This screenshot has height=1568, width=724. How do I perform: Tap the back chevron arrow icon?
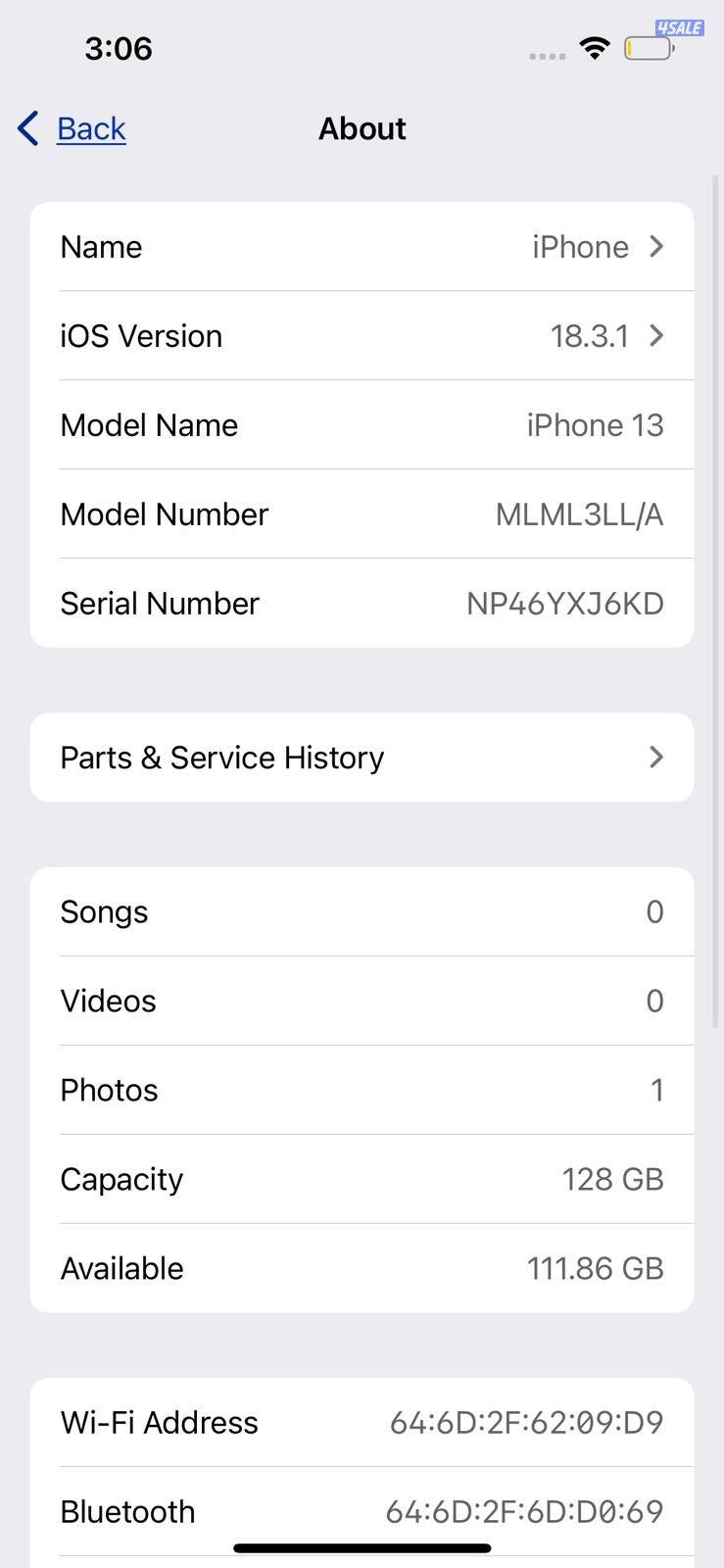click(x=26, y=127)
